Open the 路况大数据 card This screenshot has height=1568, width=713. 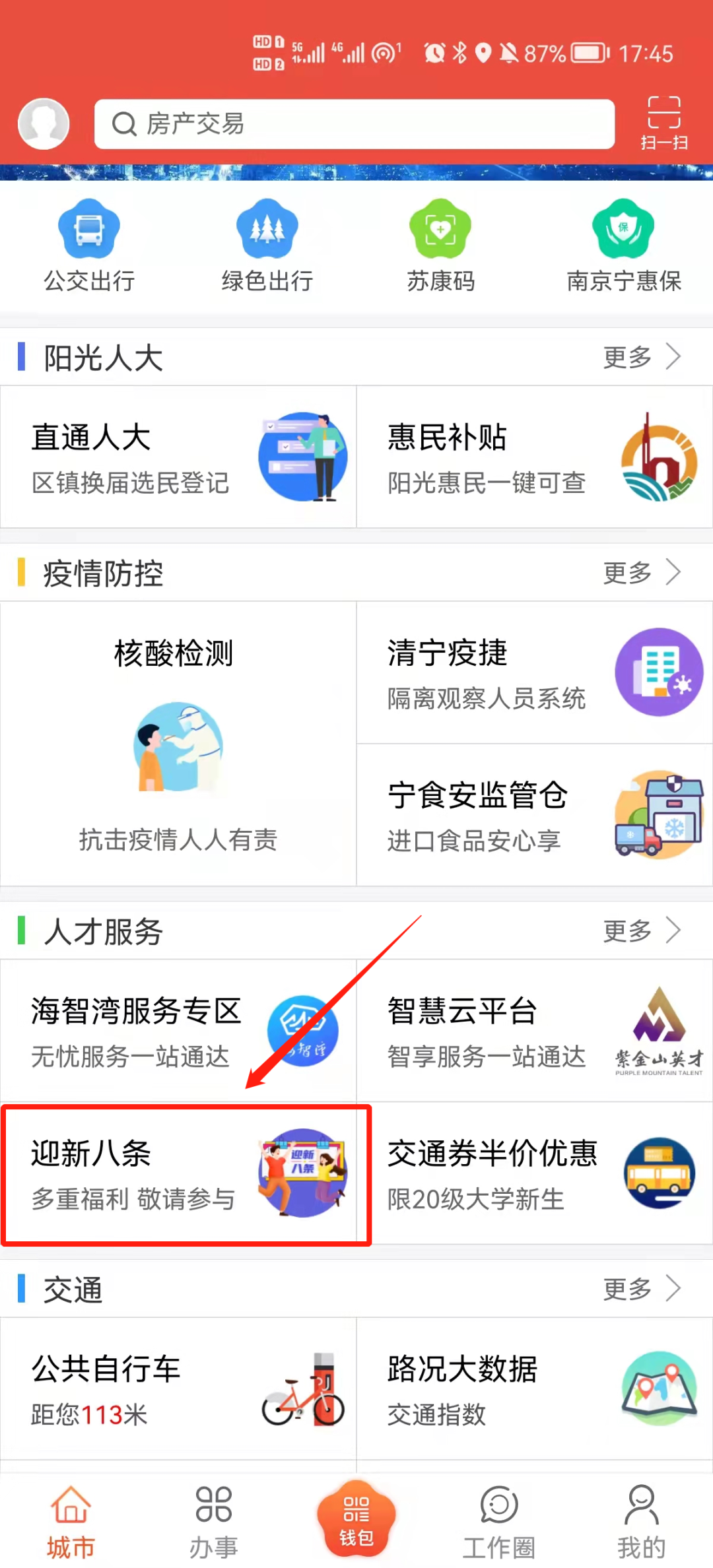point(535,1389)
